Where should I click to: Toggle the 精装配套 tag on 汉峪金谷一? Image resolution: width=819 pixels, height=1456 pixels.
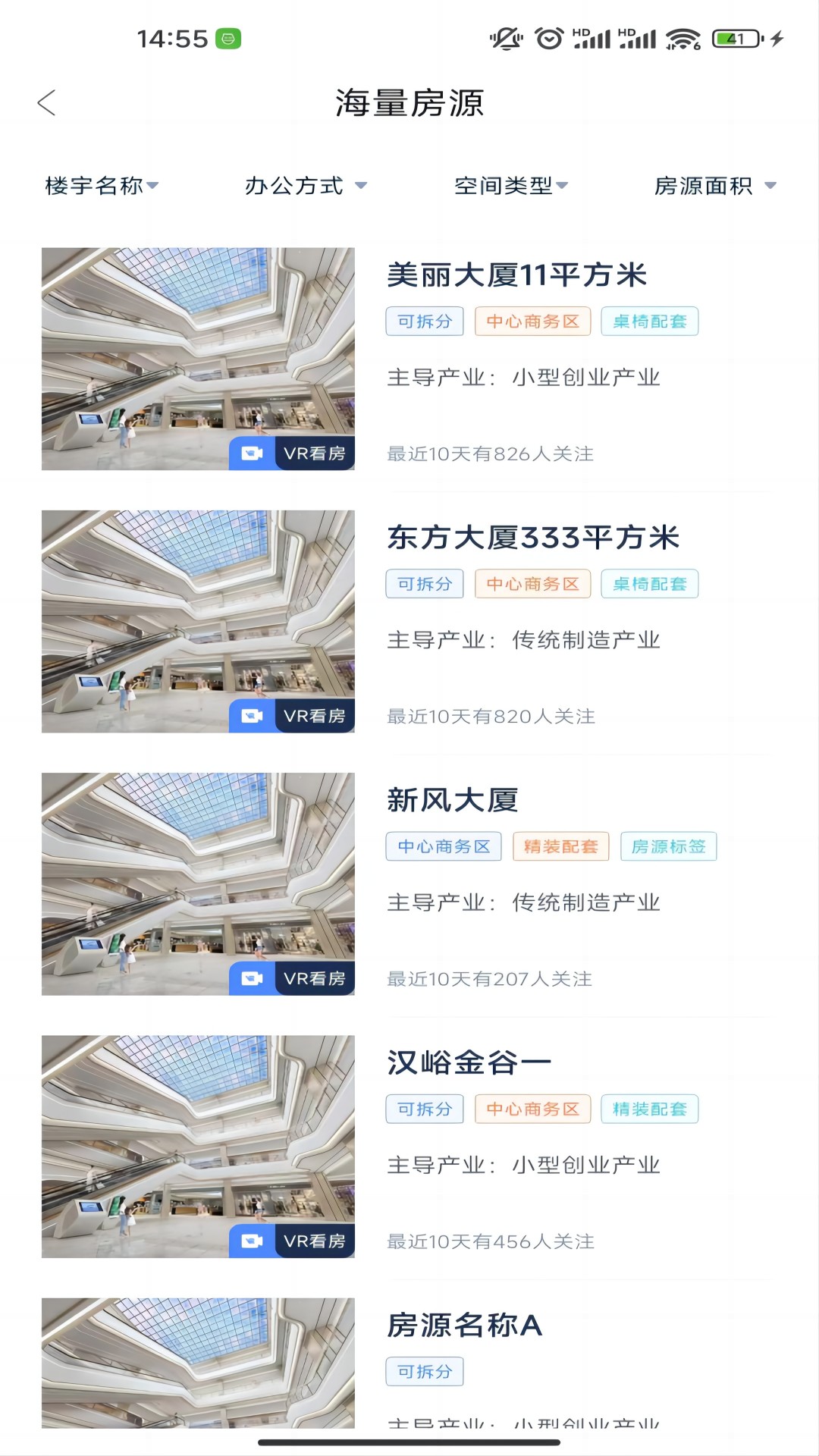click(x=650, y=1109)
